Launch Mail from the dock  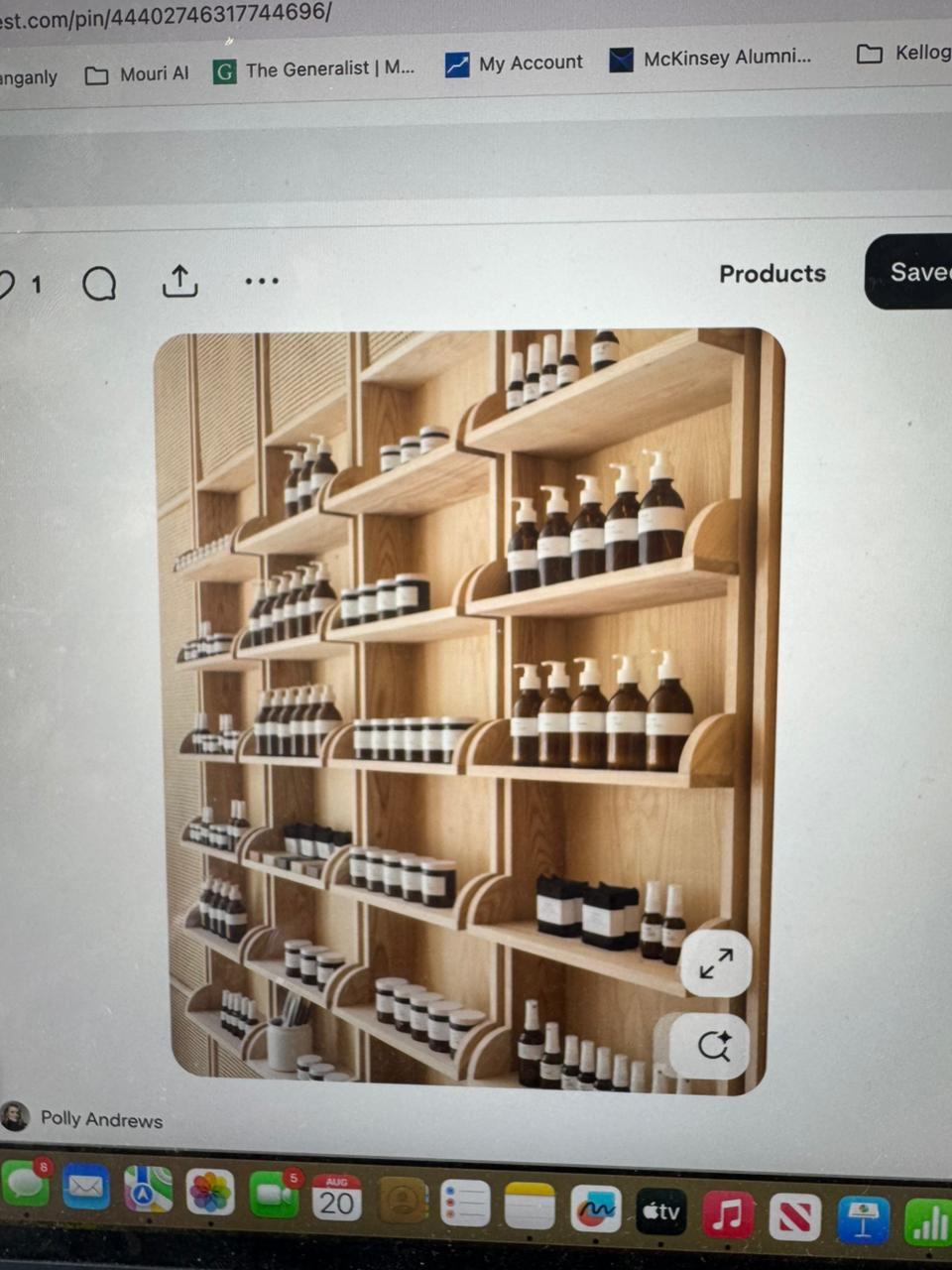point(86,1187)
